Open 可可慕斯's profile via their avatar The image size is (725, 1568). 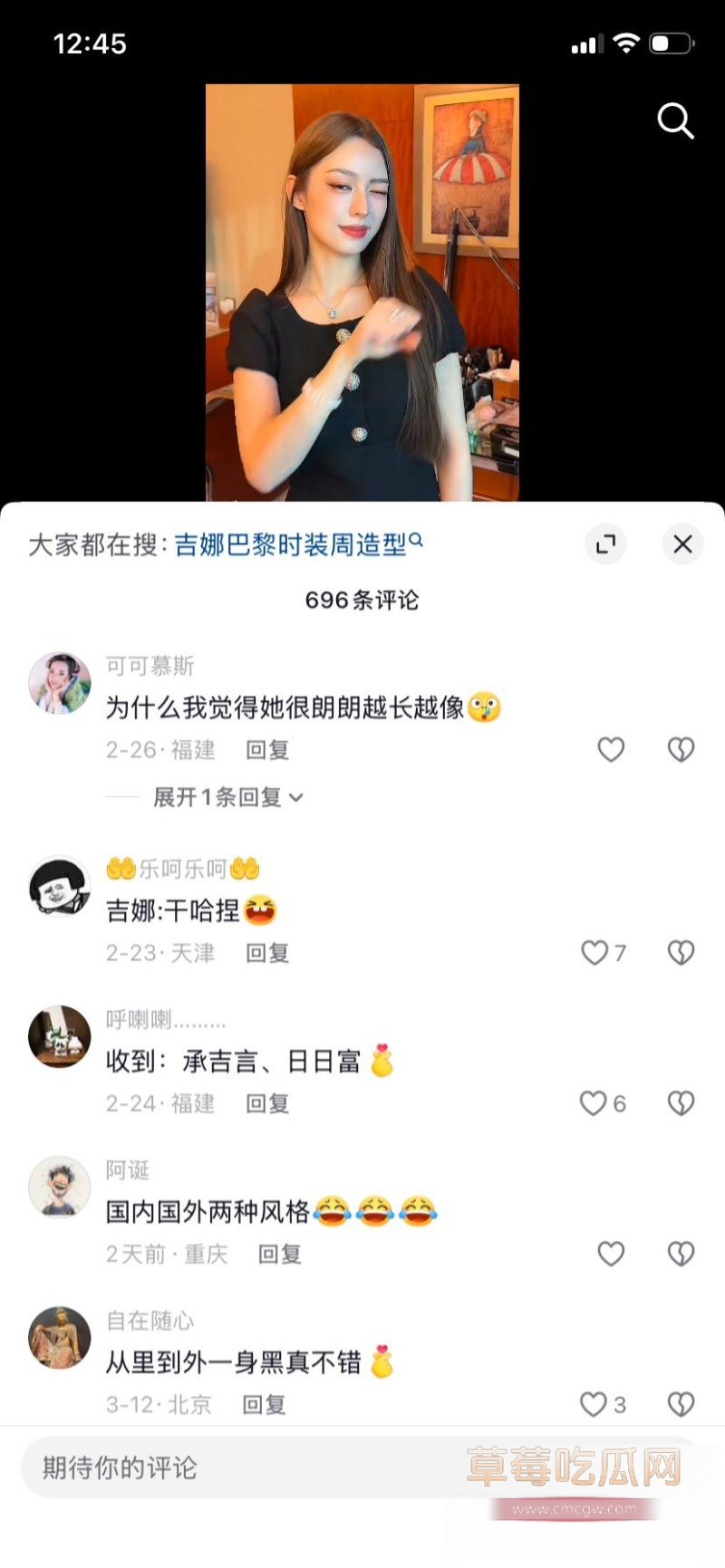coord(59,683)
